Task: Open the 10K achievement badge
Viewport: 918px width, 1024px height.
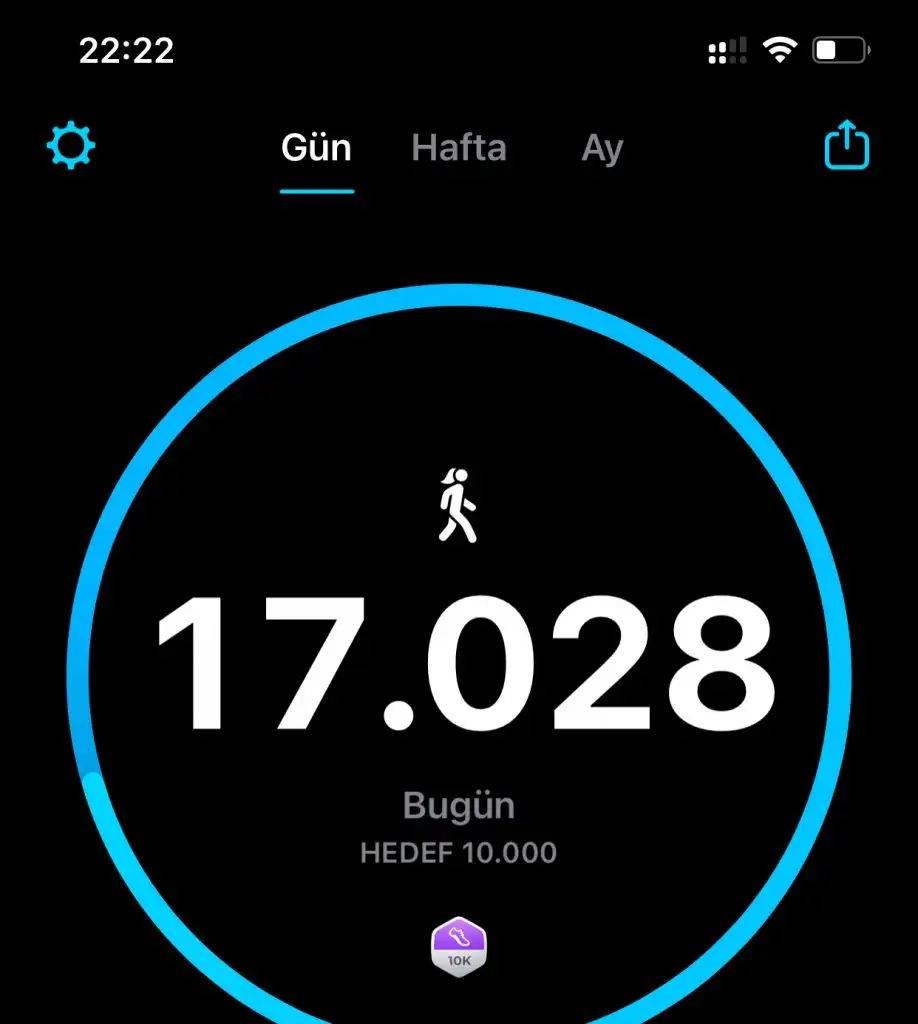Action: [459, 945]
